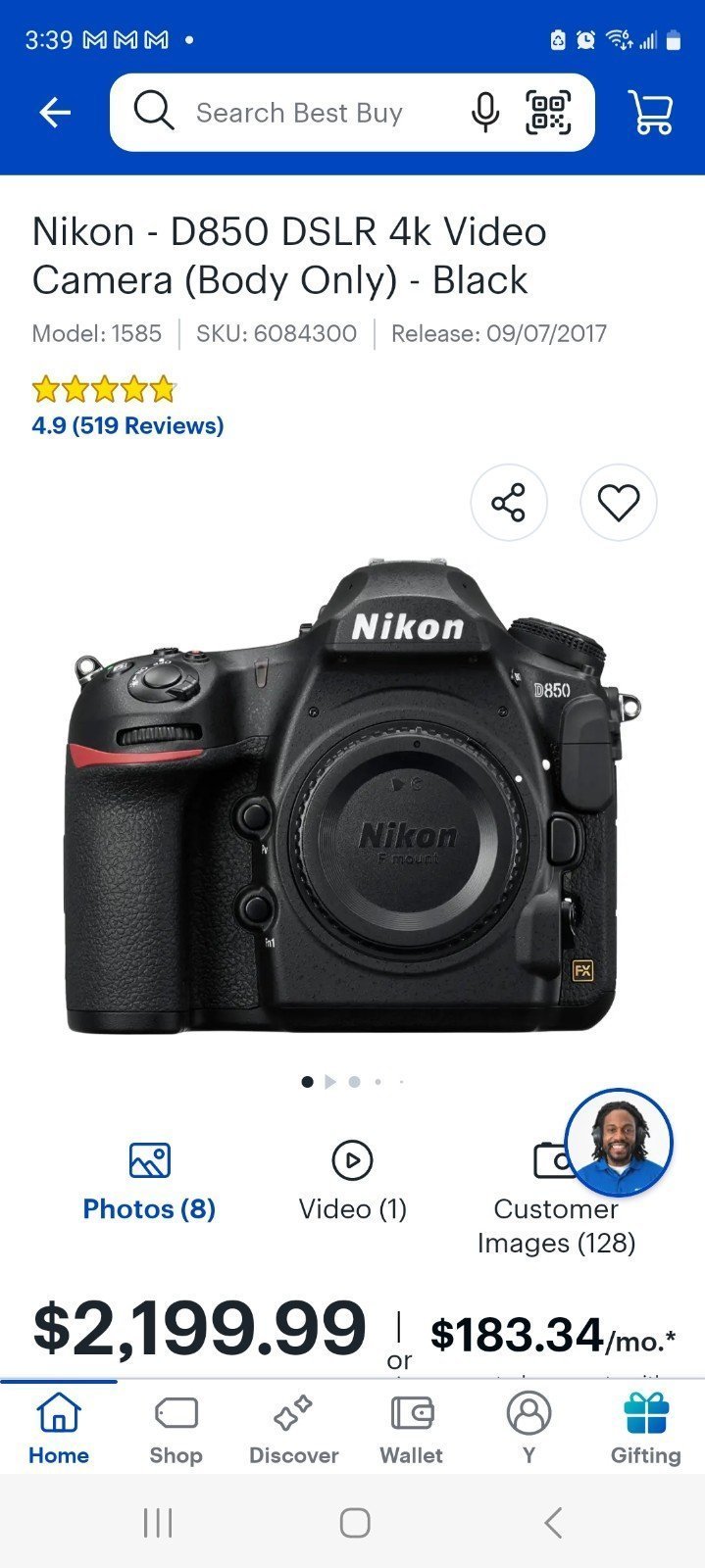
Task: Open Customer Images (128)
Action: [556, 1200]
